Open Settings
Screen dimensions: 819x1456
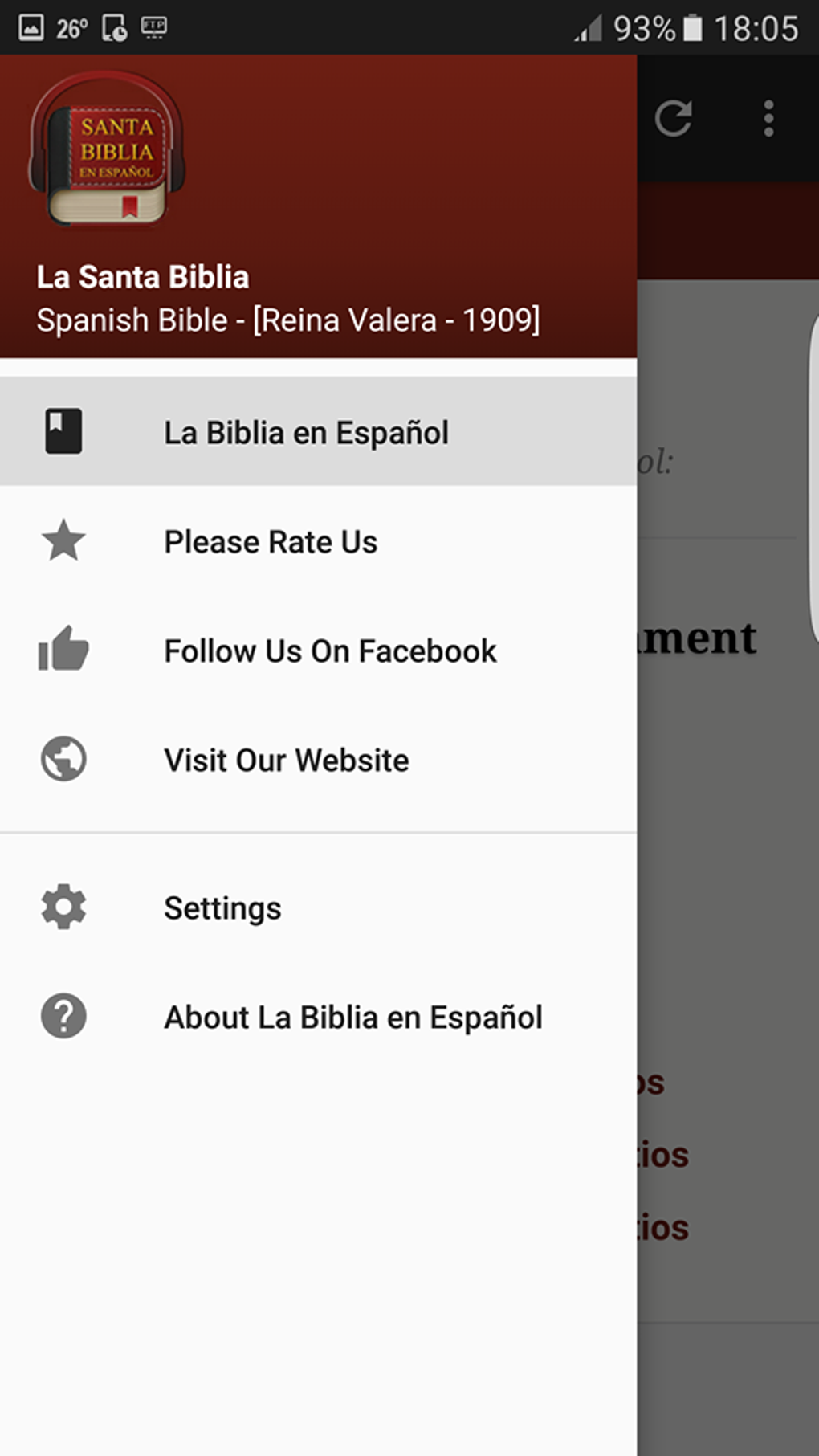click(x=222, y=908)
